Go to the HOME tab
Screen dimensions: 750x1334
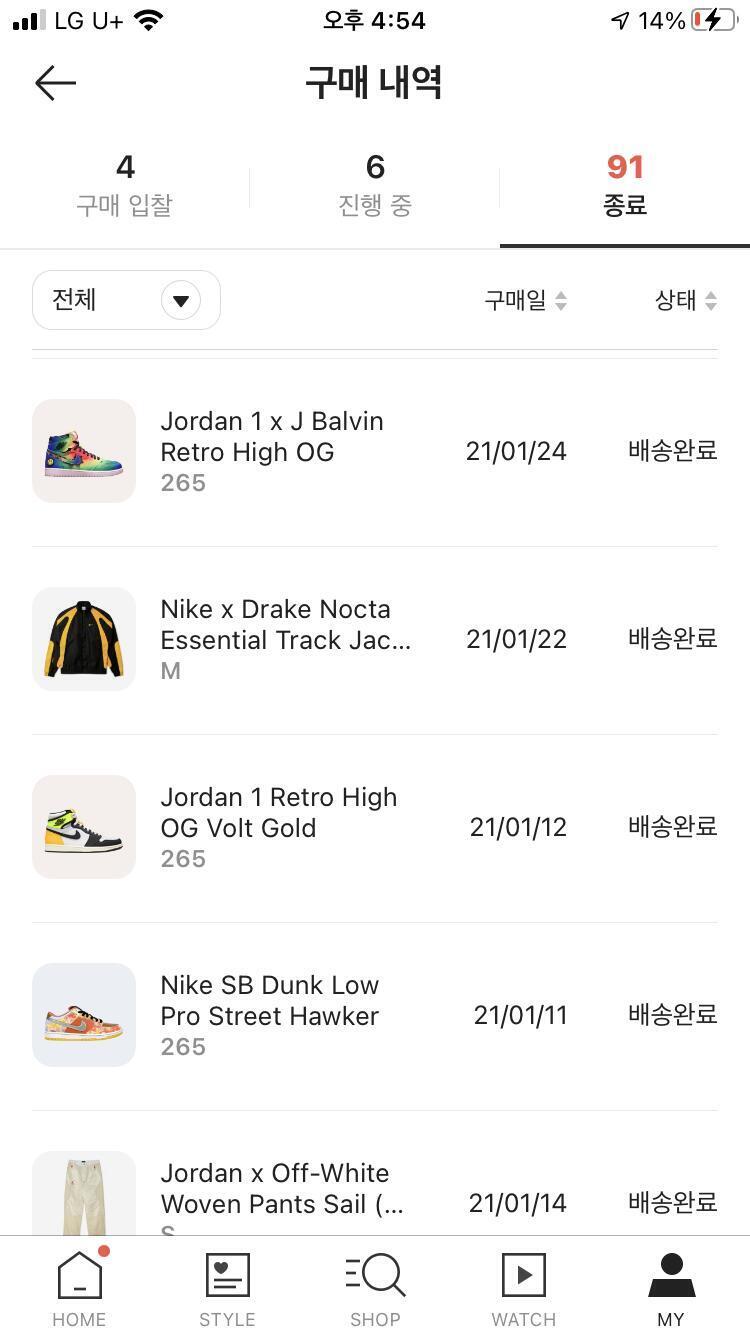pos(79,1290)
